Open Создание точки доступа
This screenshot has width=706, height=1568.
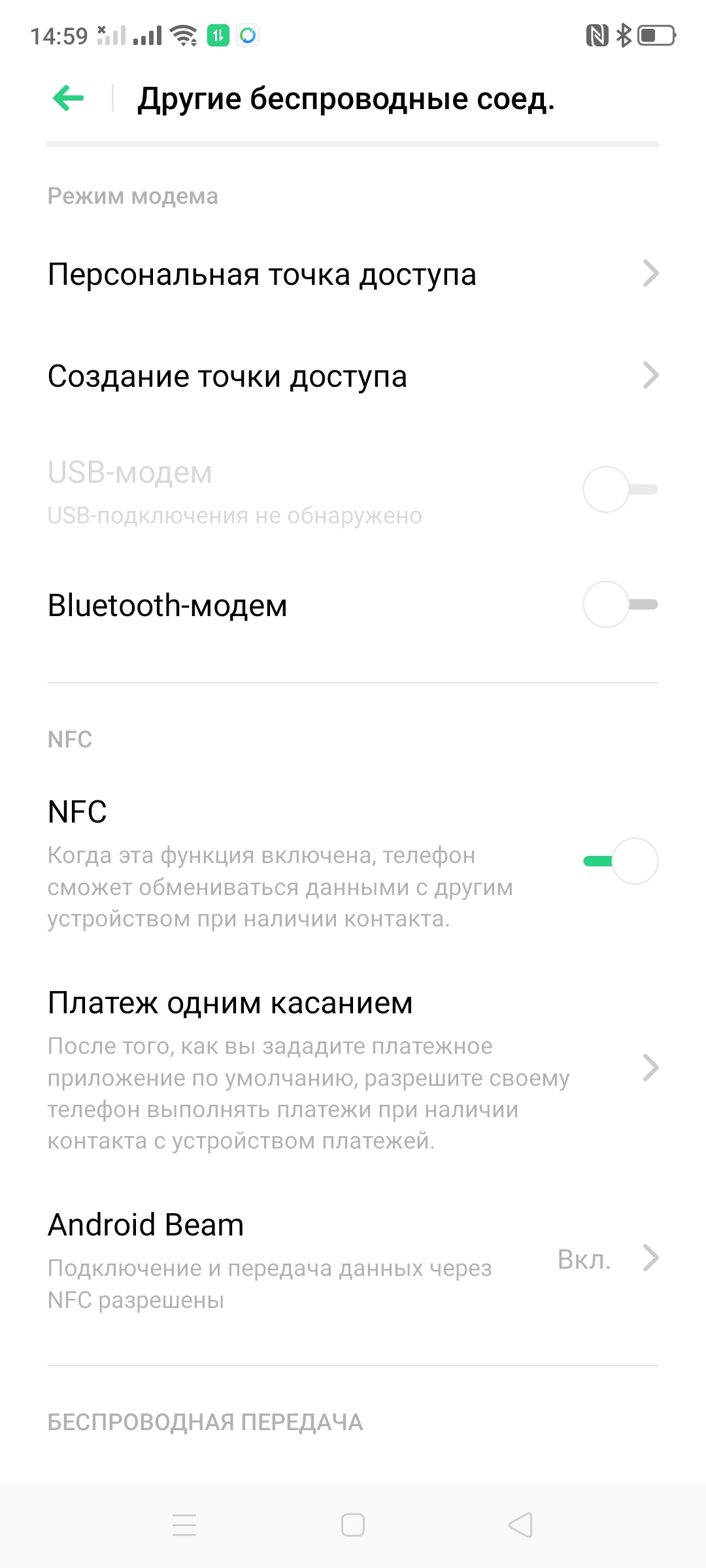click(x=353, y=376)
